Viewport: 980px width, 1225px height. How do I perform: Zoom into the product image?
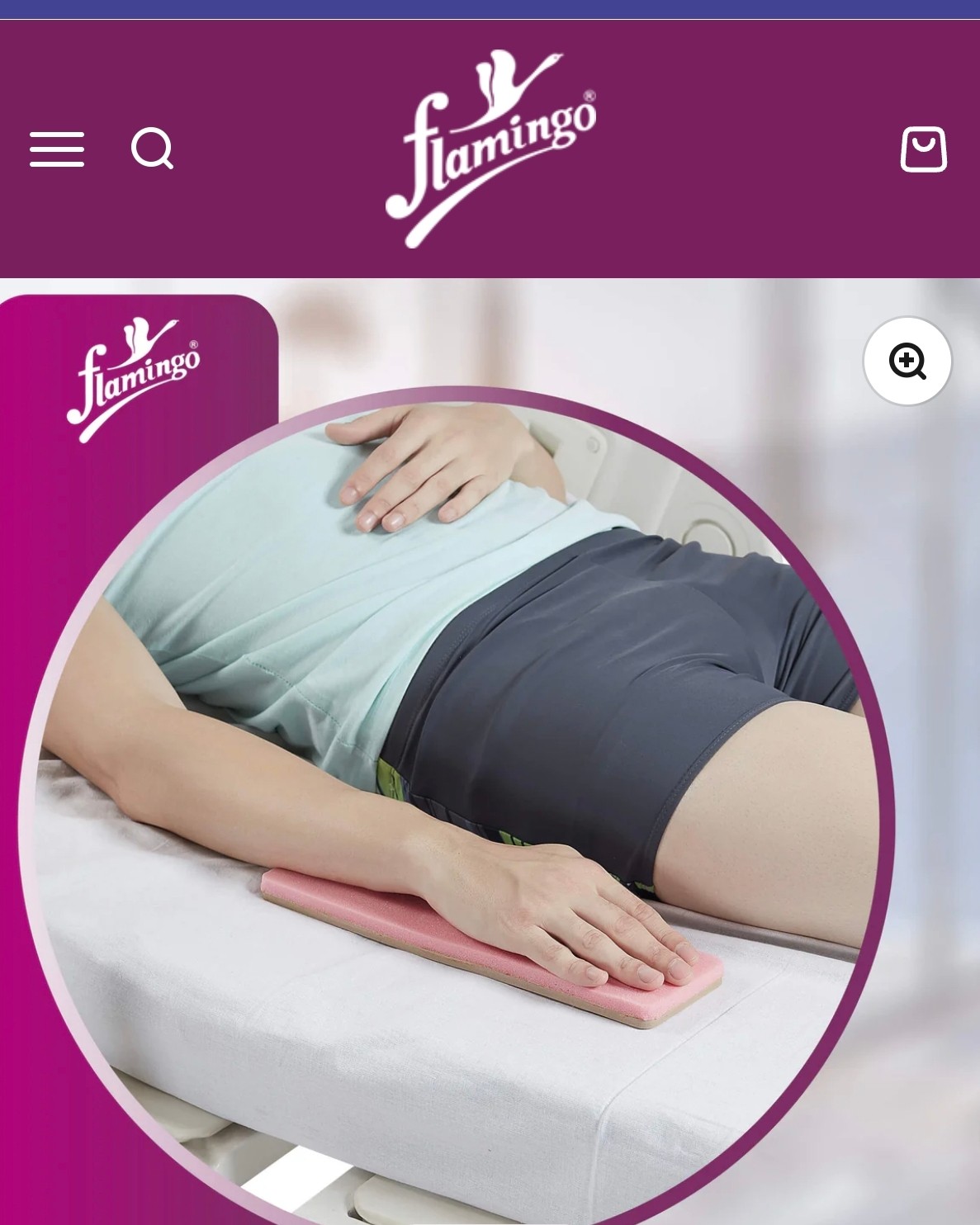907,361
